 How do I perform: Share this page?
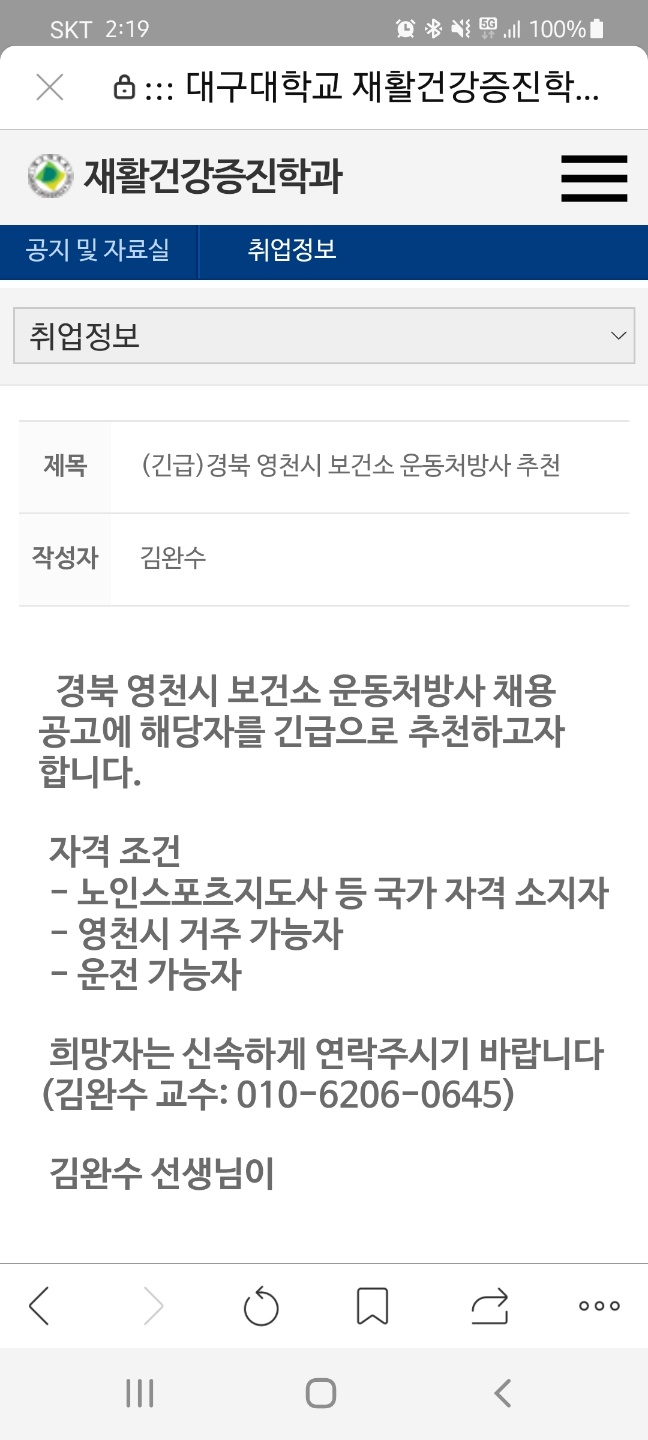[489, 1305]
